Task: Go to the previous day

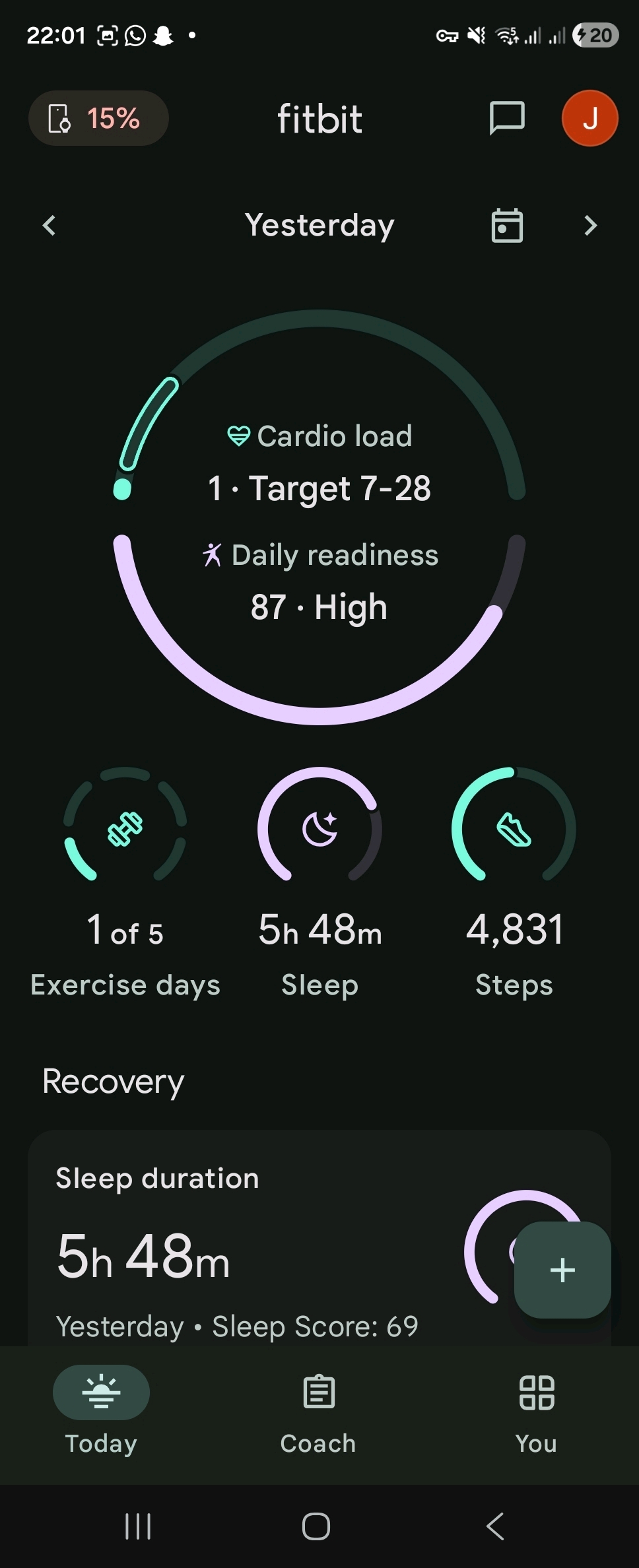Action: [x=49, y=226]
